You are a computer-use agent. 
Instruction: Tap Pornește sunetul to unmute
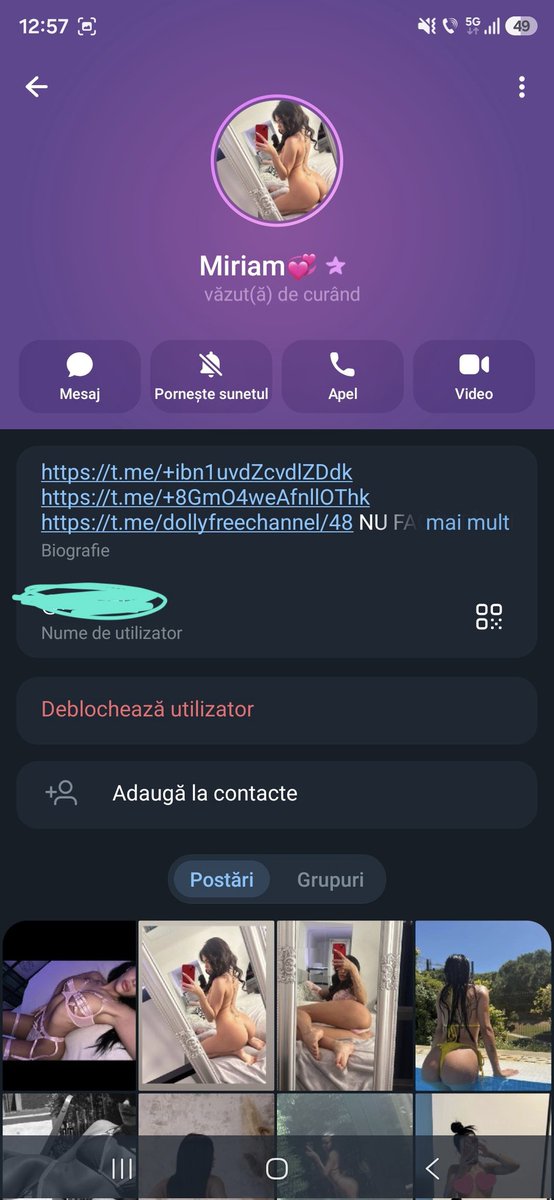pos(211,377)
